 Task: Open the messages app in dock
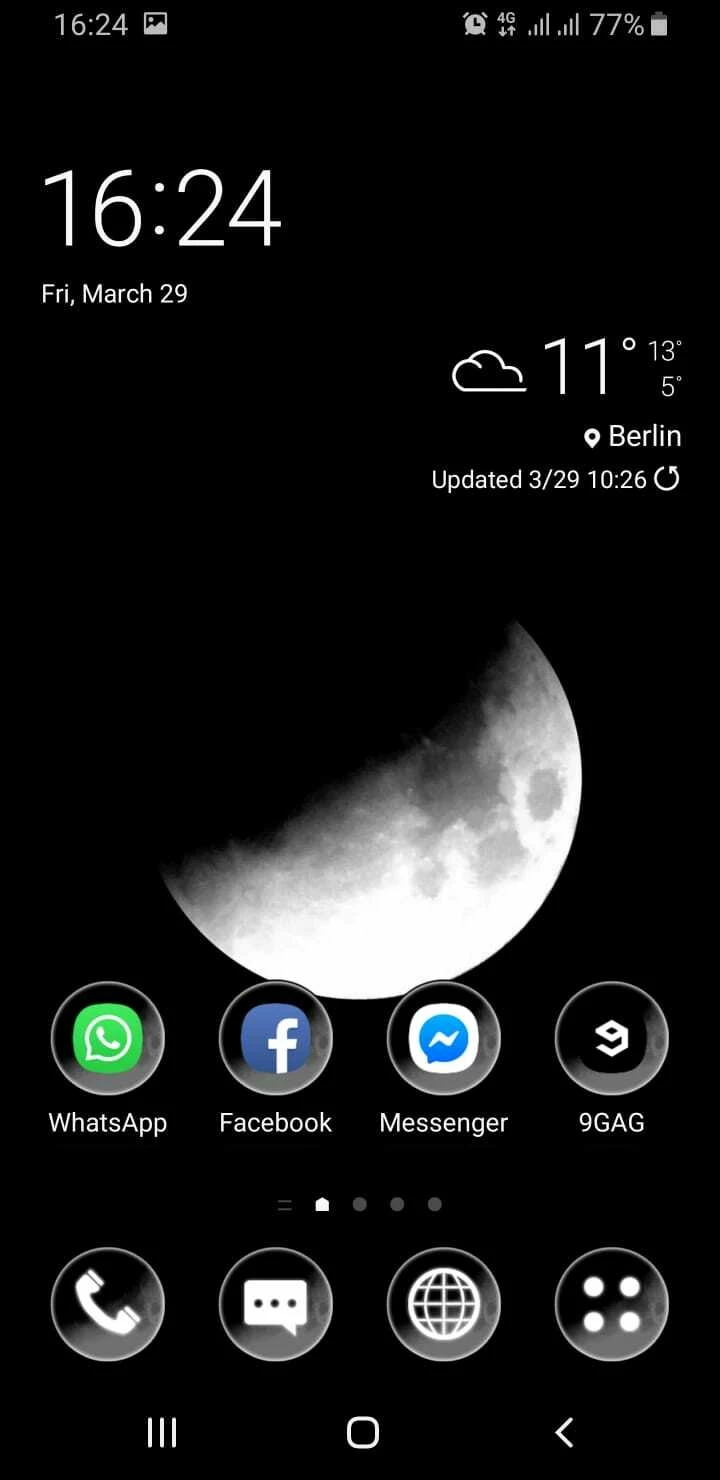(x=276, y=1304)
